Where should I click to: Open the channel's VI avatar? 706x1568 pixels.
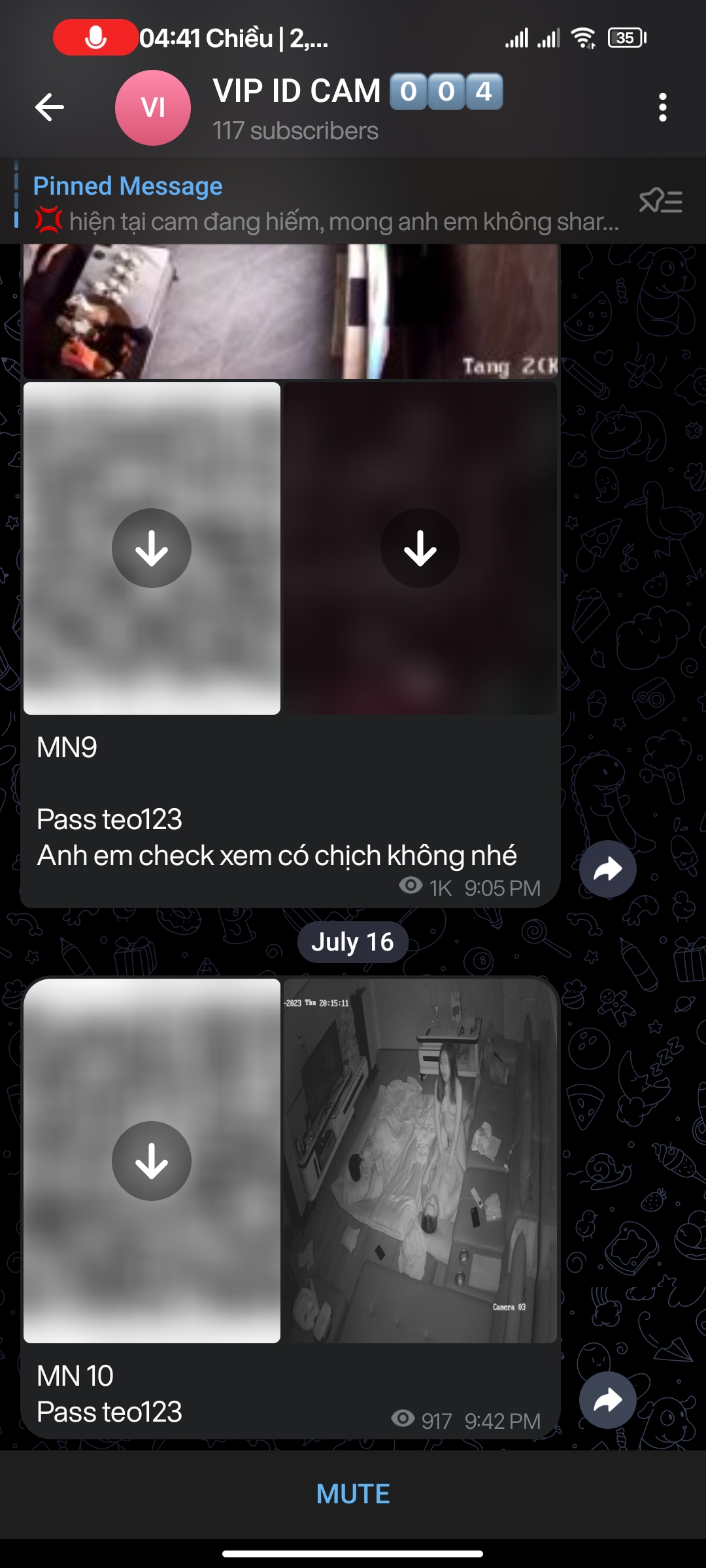click(x=153, y=108)
